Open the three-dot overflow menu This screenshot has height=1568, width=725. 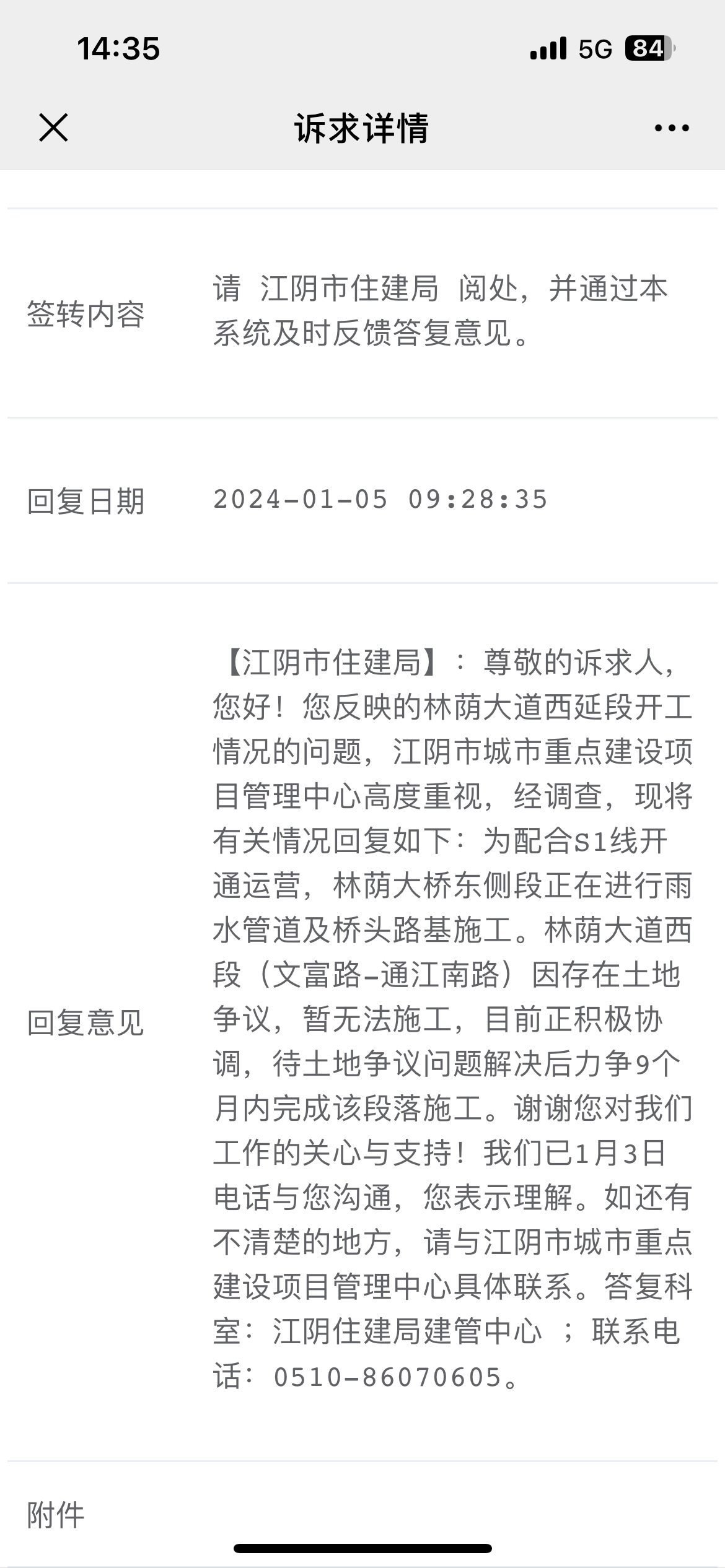[671, 128]
